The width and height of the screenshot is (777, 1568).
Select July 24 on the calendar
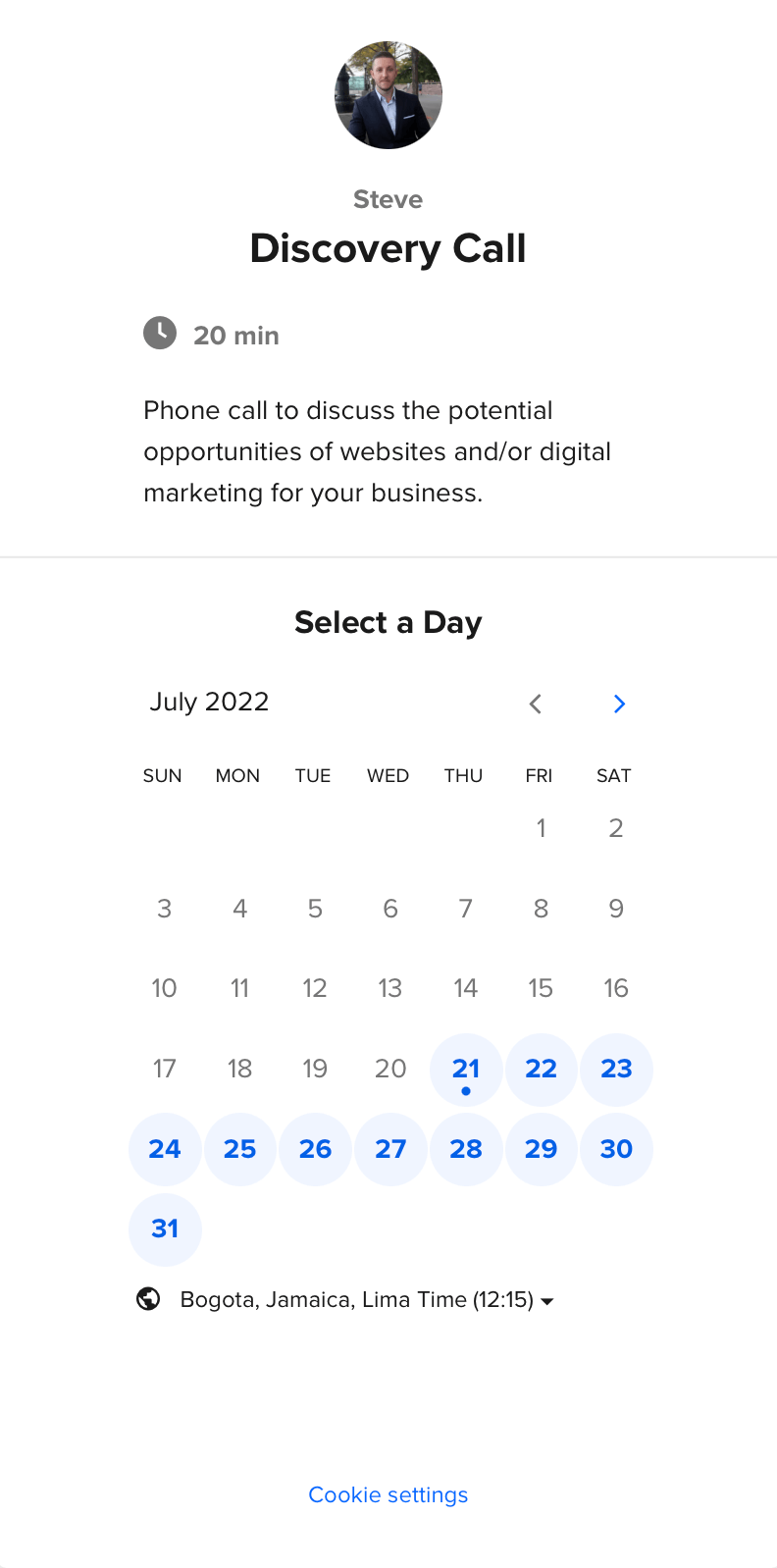[165, 1149]
